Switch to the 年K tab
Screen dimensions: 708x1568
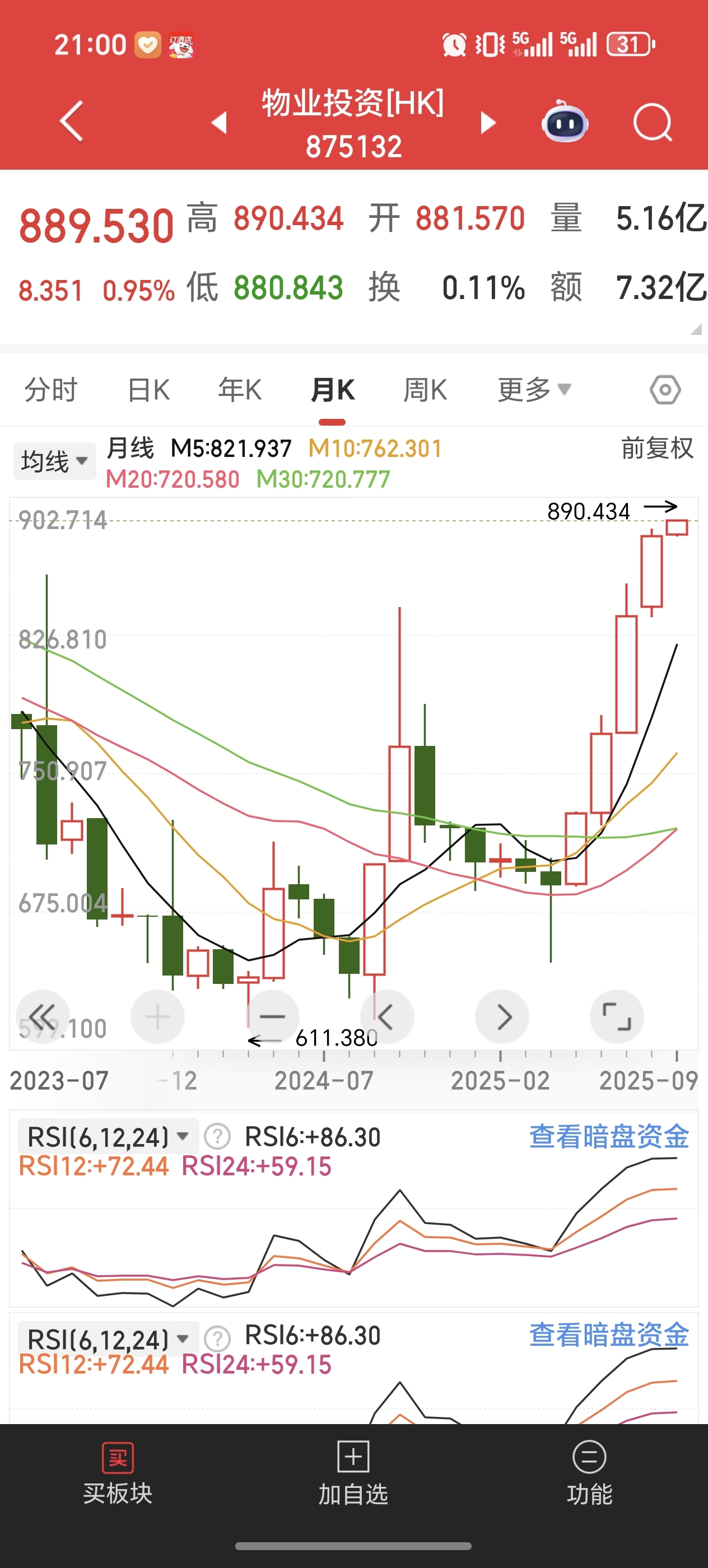[x=240, y=390]
